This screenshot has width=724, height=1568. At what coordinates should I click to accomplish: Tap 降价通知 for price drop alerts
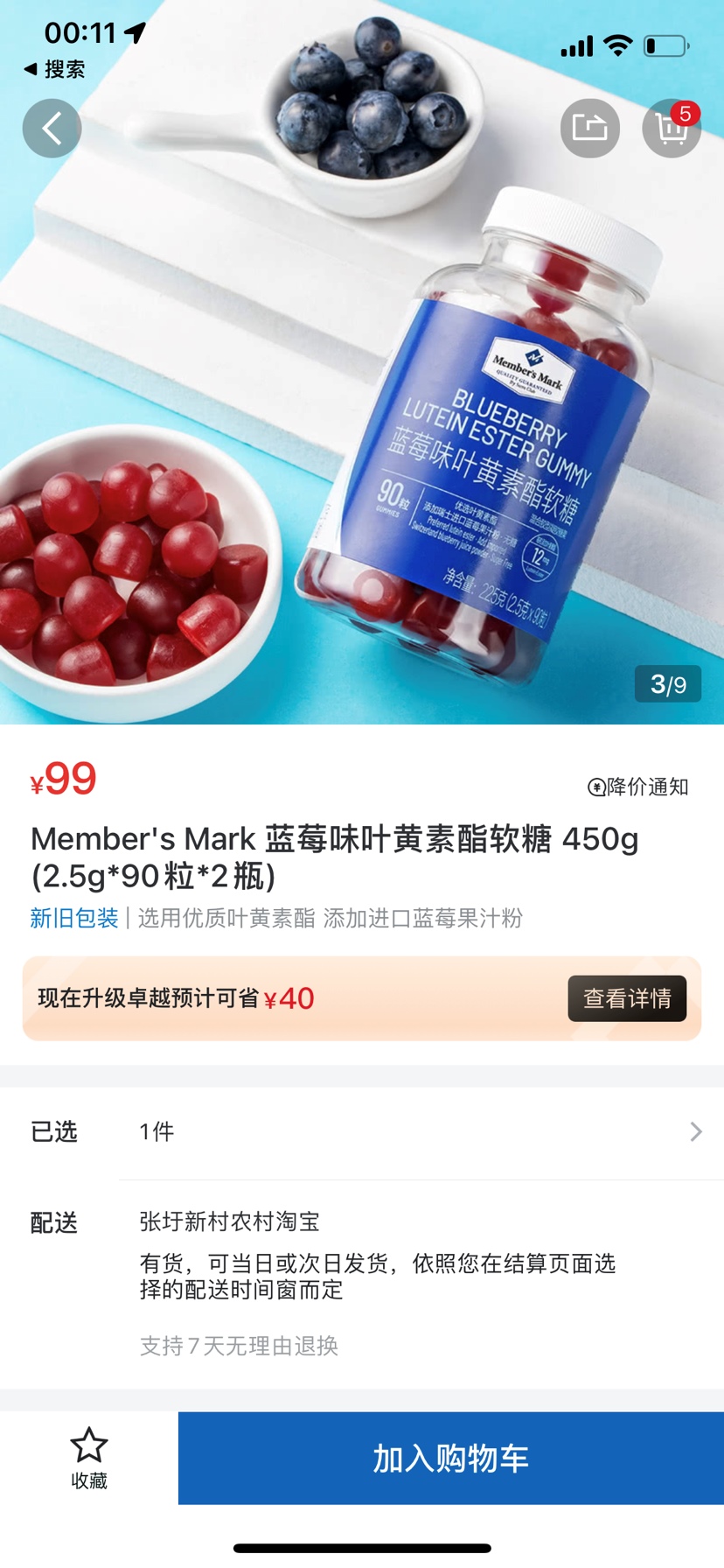coord(638,787)
